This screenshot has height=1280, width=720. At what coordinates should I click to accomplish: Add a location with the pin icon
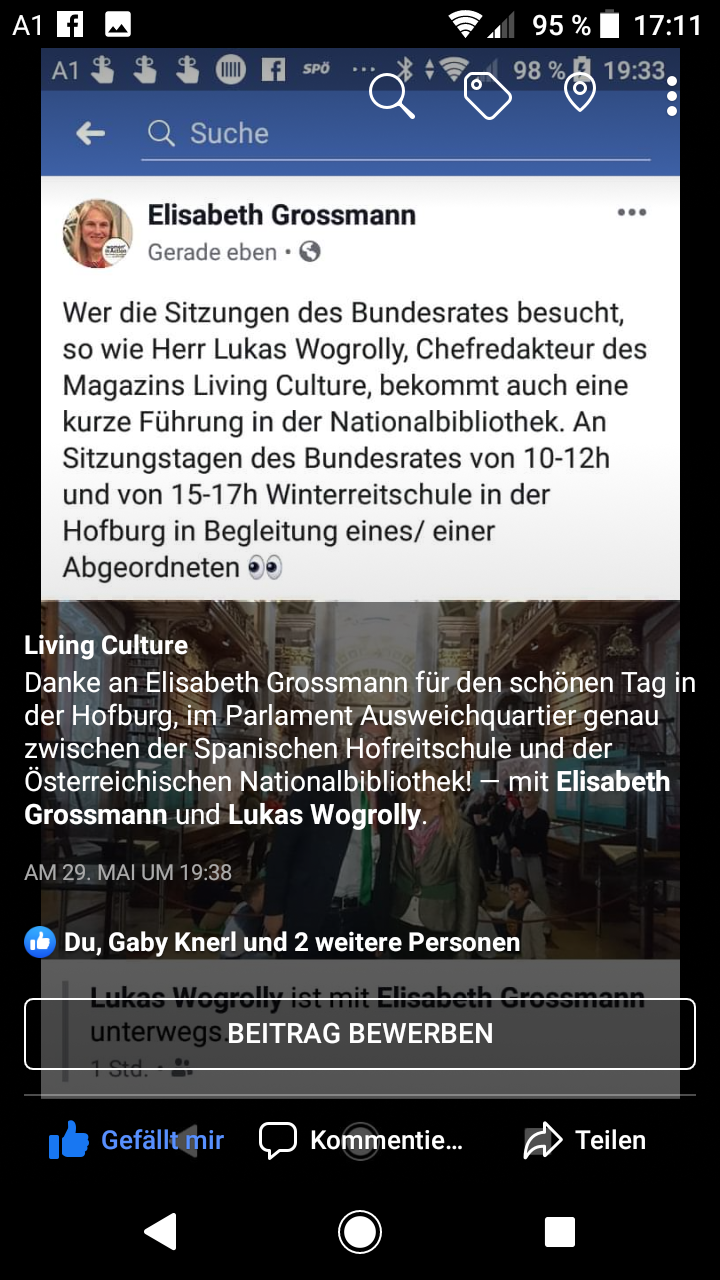pos(580,93)
